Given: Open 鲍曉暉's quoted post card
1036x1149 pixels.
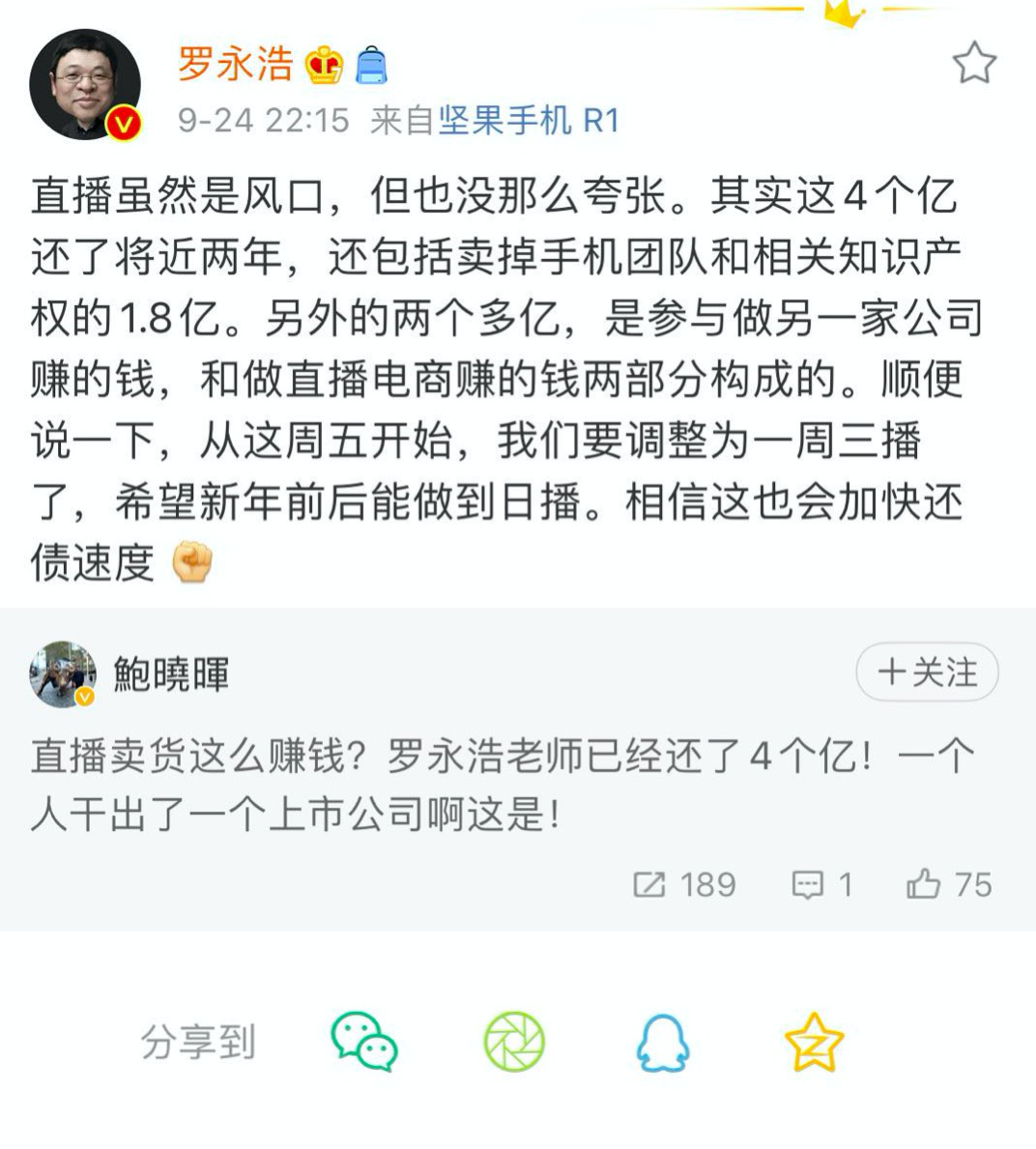Looking at the screenshot, I should click(x=503, y=785).
